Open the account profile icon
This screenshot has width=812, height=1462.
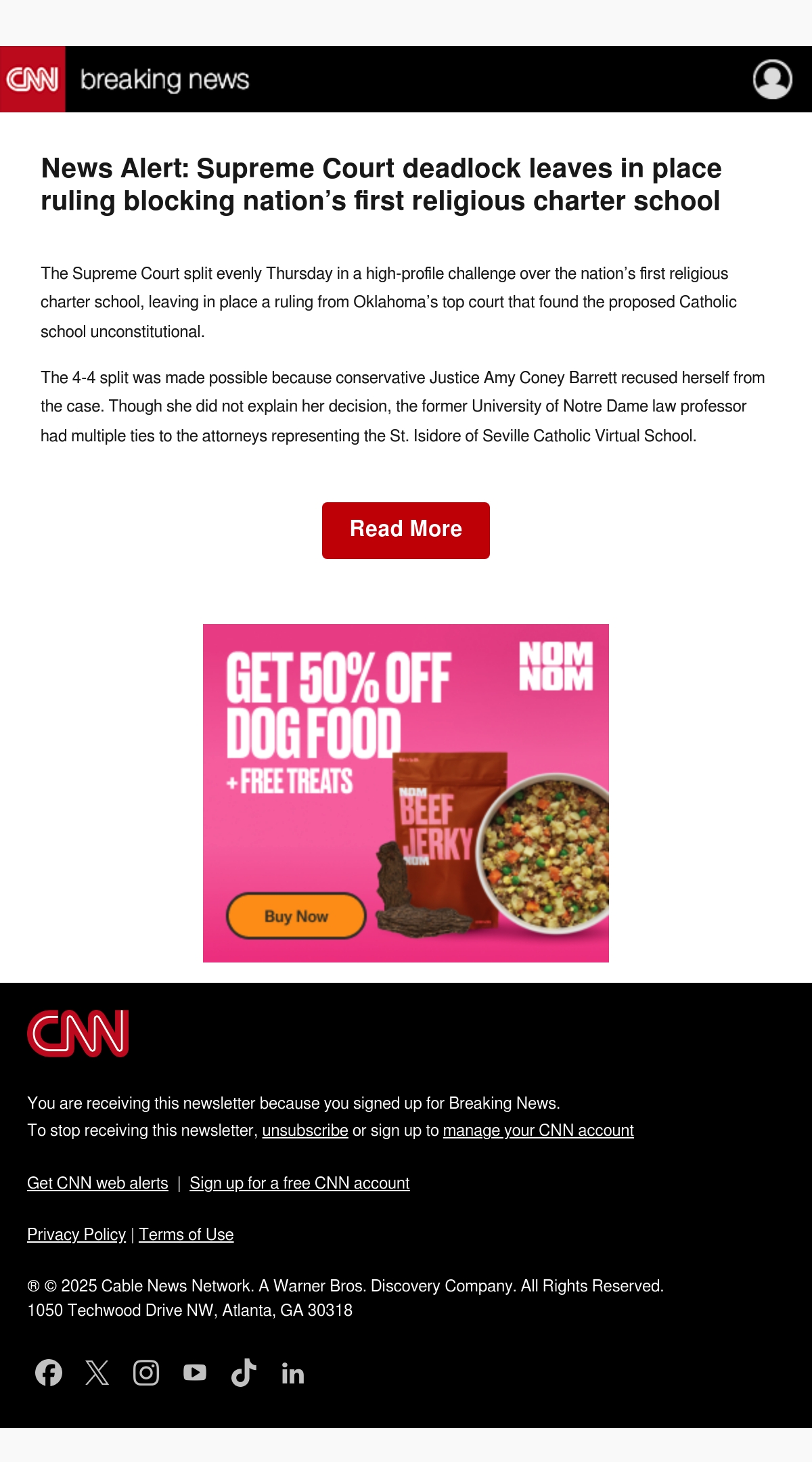pyautogui.click(x=772, y=79)
